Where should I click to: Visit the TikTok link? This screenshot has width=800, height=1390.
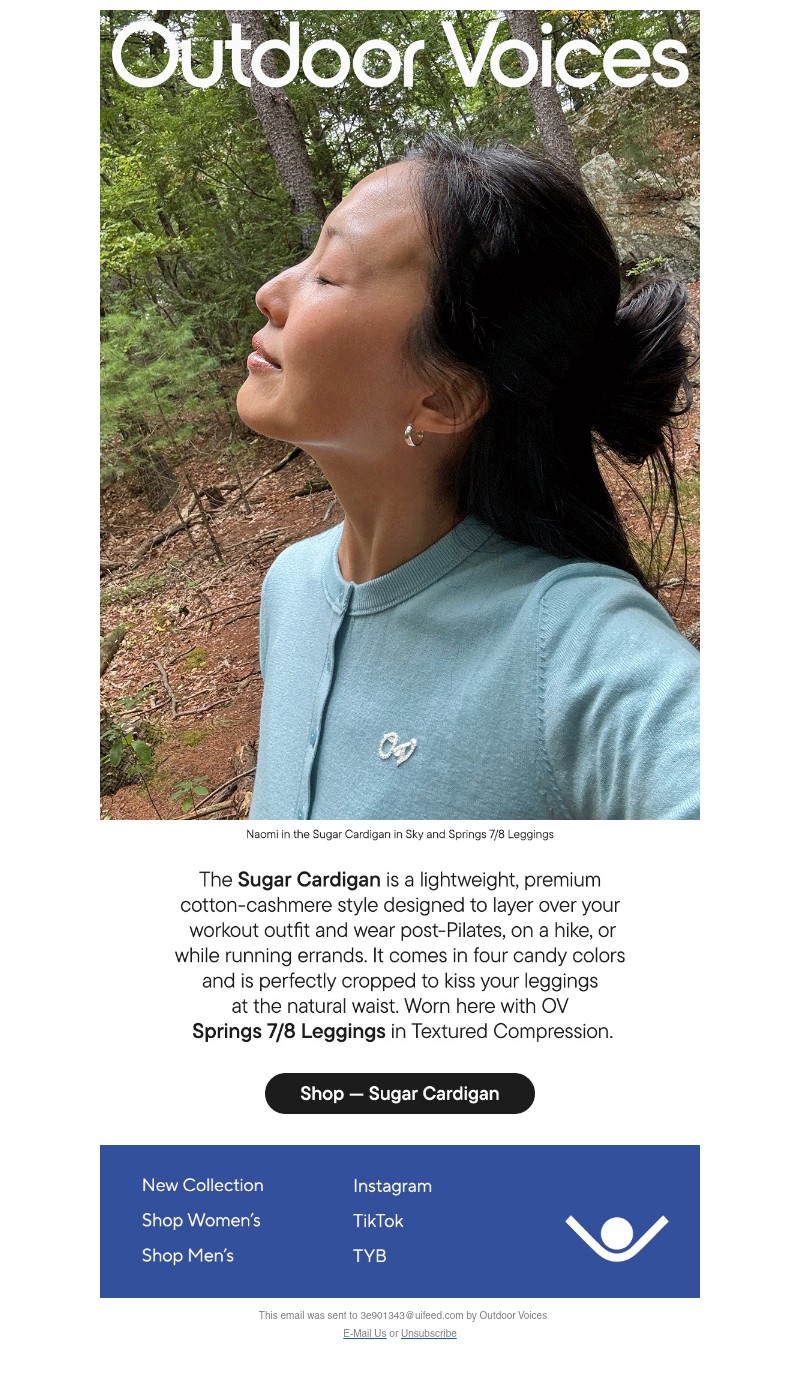pyautogui.click(x=378, y=1221)
